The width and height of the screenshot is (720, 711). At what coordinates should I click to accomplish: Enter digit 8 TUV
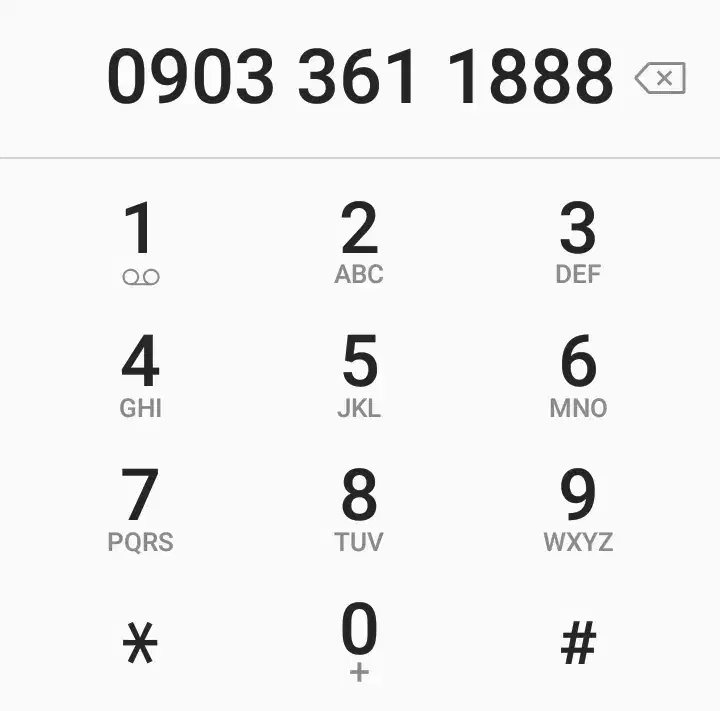(359, 509)
